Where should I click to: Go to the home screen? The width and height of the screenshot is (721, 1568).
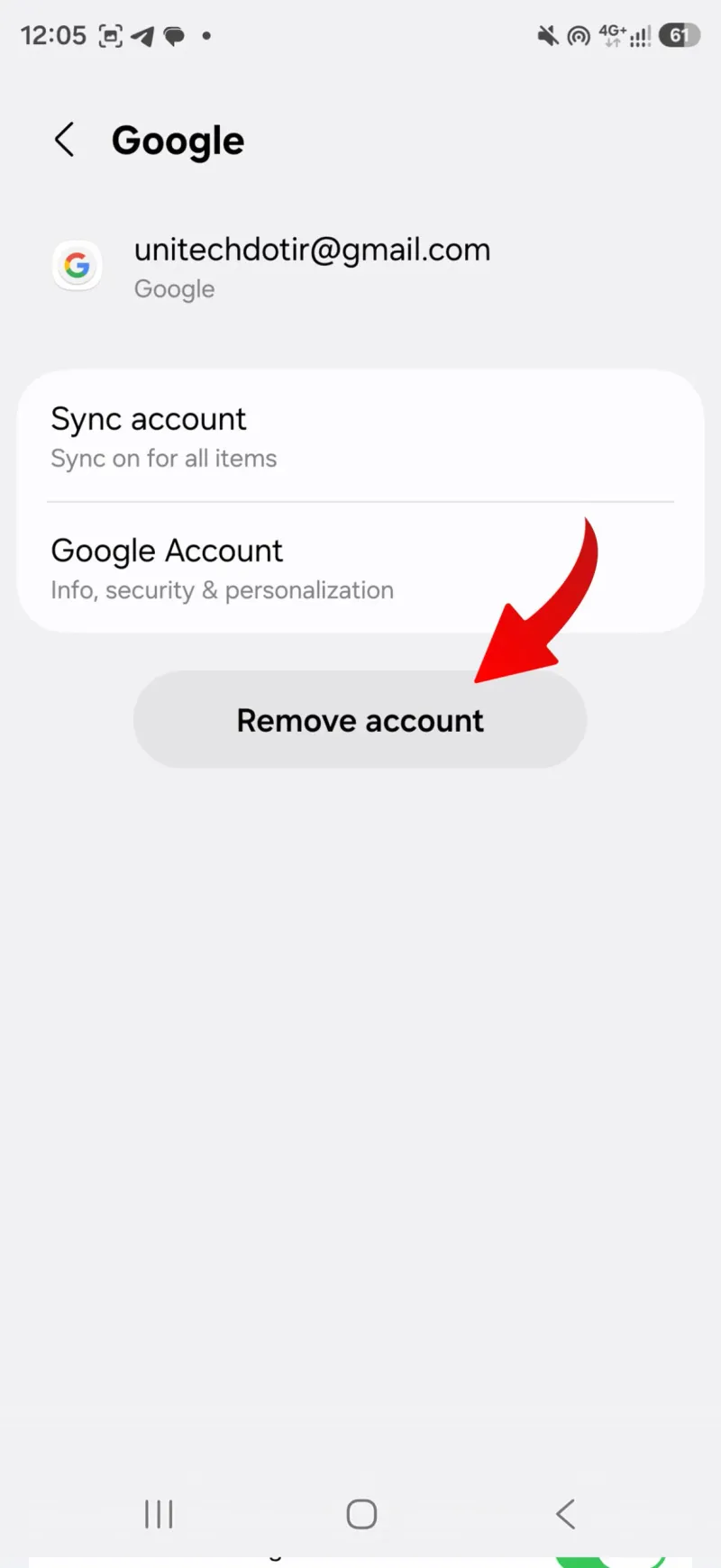point(361,1514)
